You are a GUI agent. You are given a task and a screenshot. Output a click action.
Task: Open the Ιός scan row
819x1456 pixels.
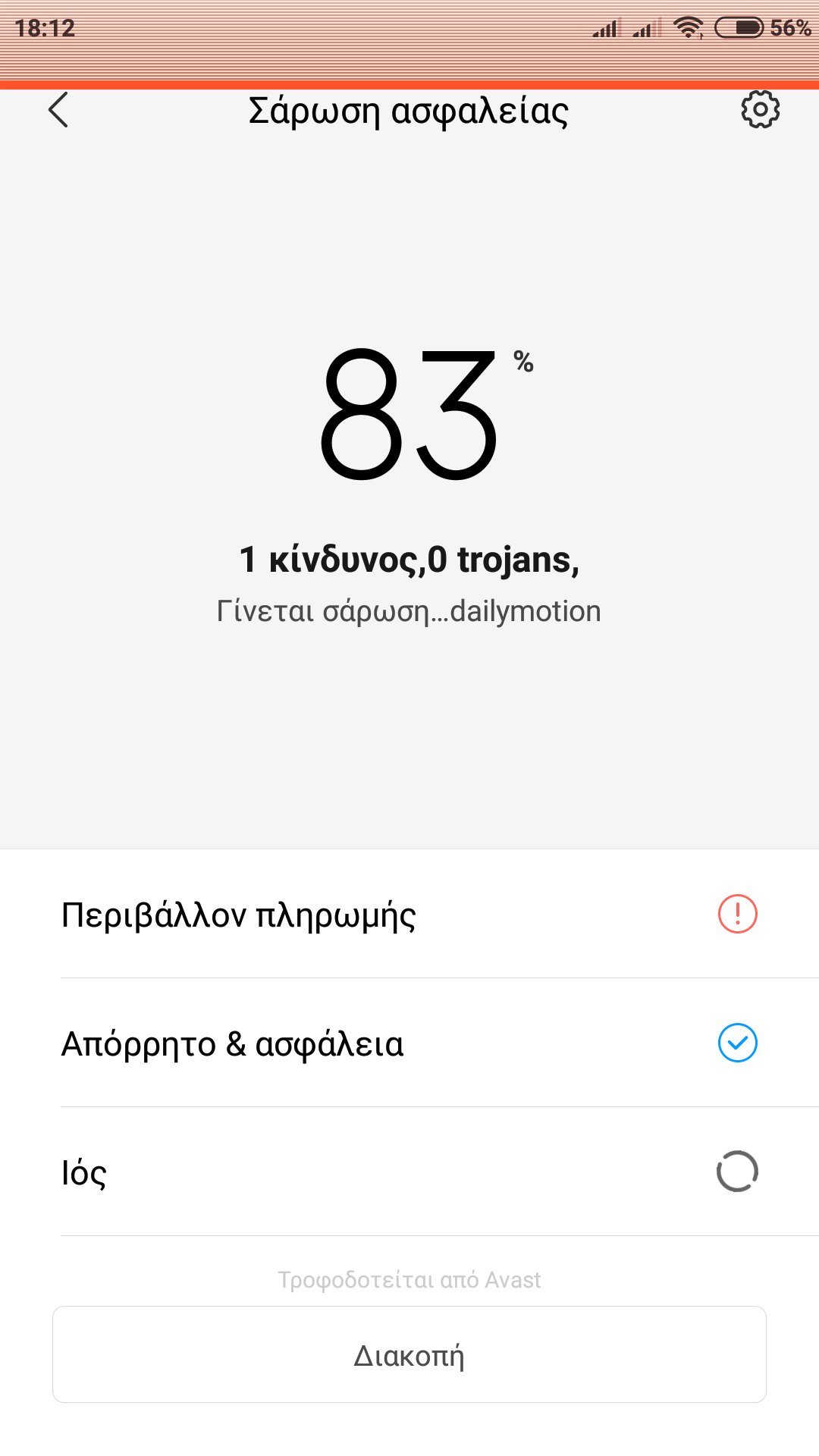point(409,1172)
